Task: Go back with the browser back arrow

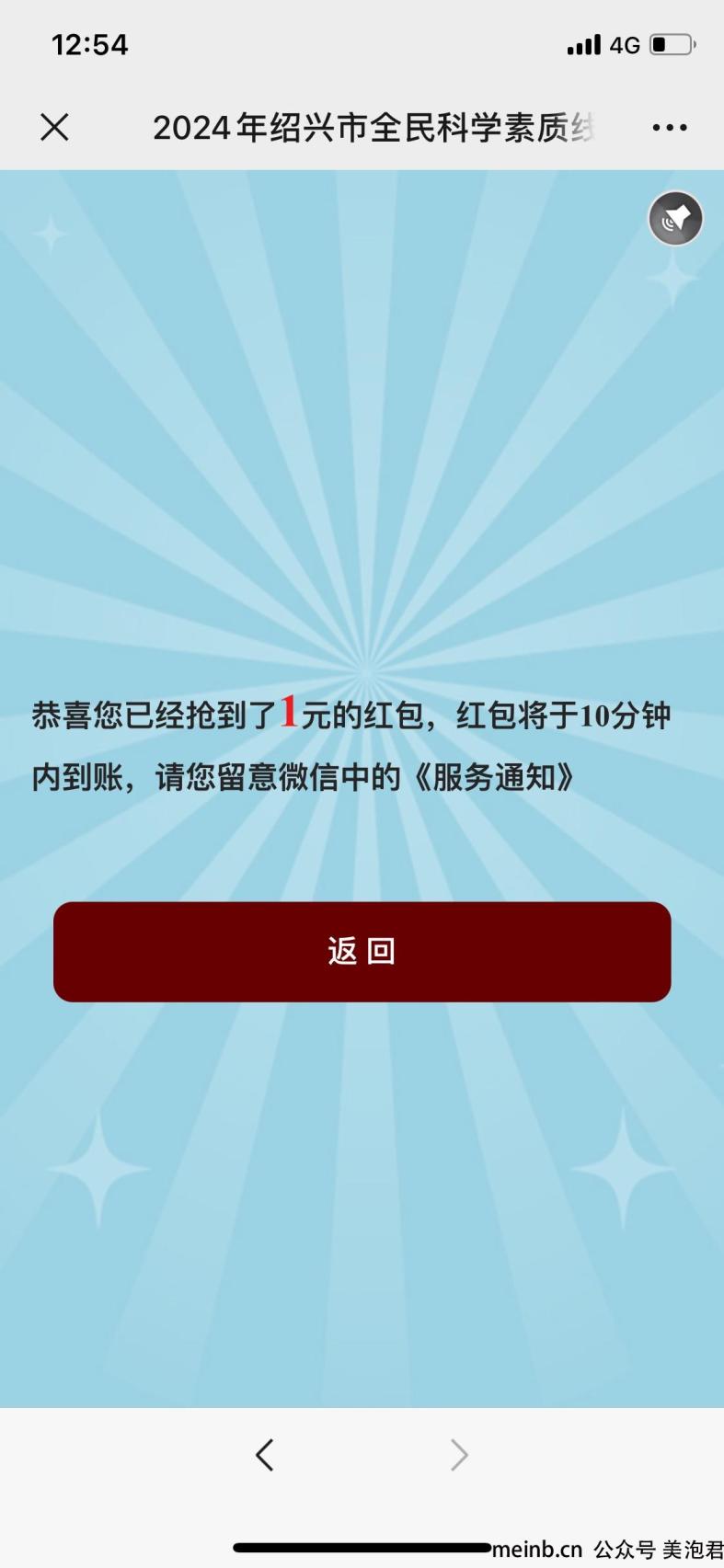Action: tap(265, 1455)
